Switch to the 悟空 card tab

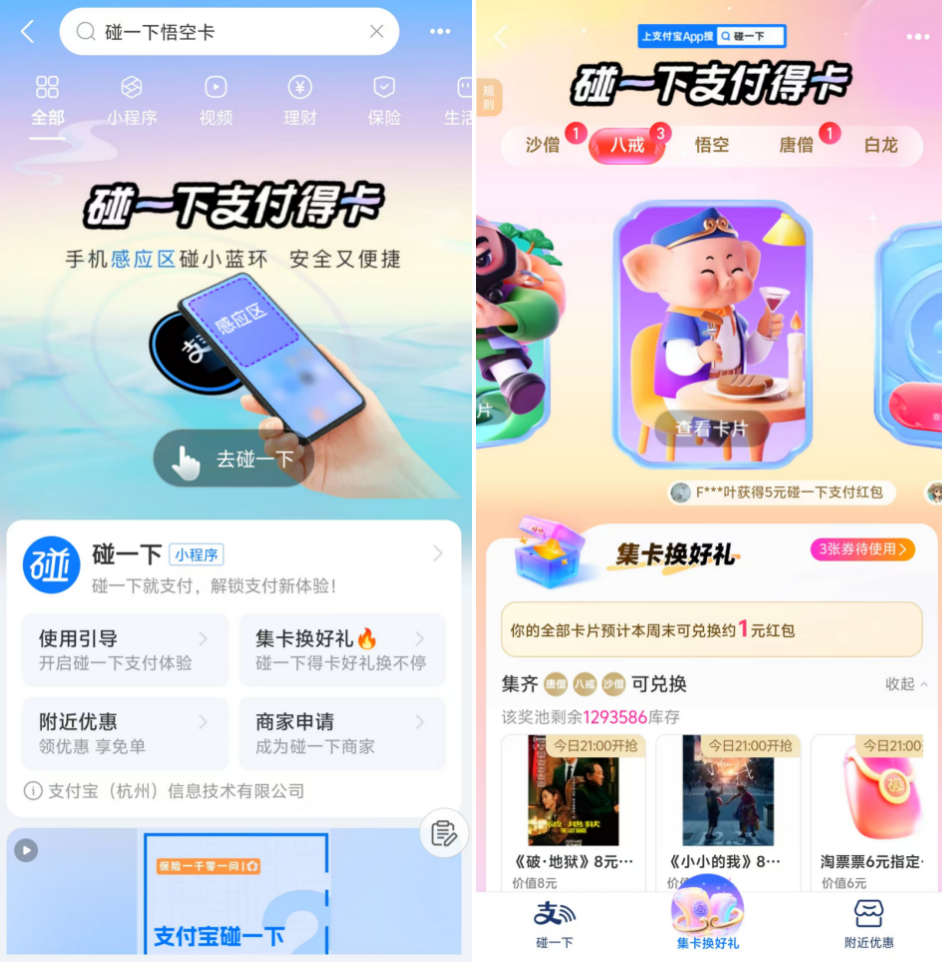(x=712, y=145)
